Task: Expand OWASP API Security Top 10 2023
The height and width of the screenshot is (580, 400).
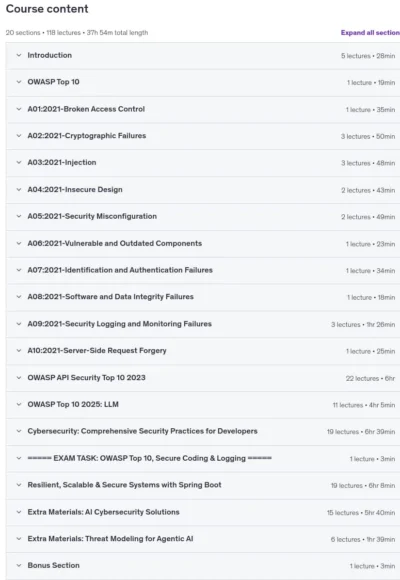Action: pyautogui.click(x=203, y=378)
